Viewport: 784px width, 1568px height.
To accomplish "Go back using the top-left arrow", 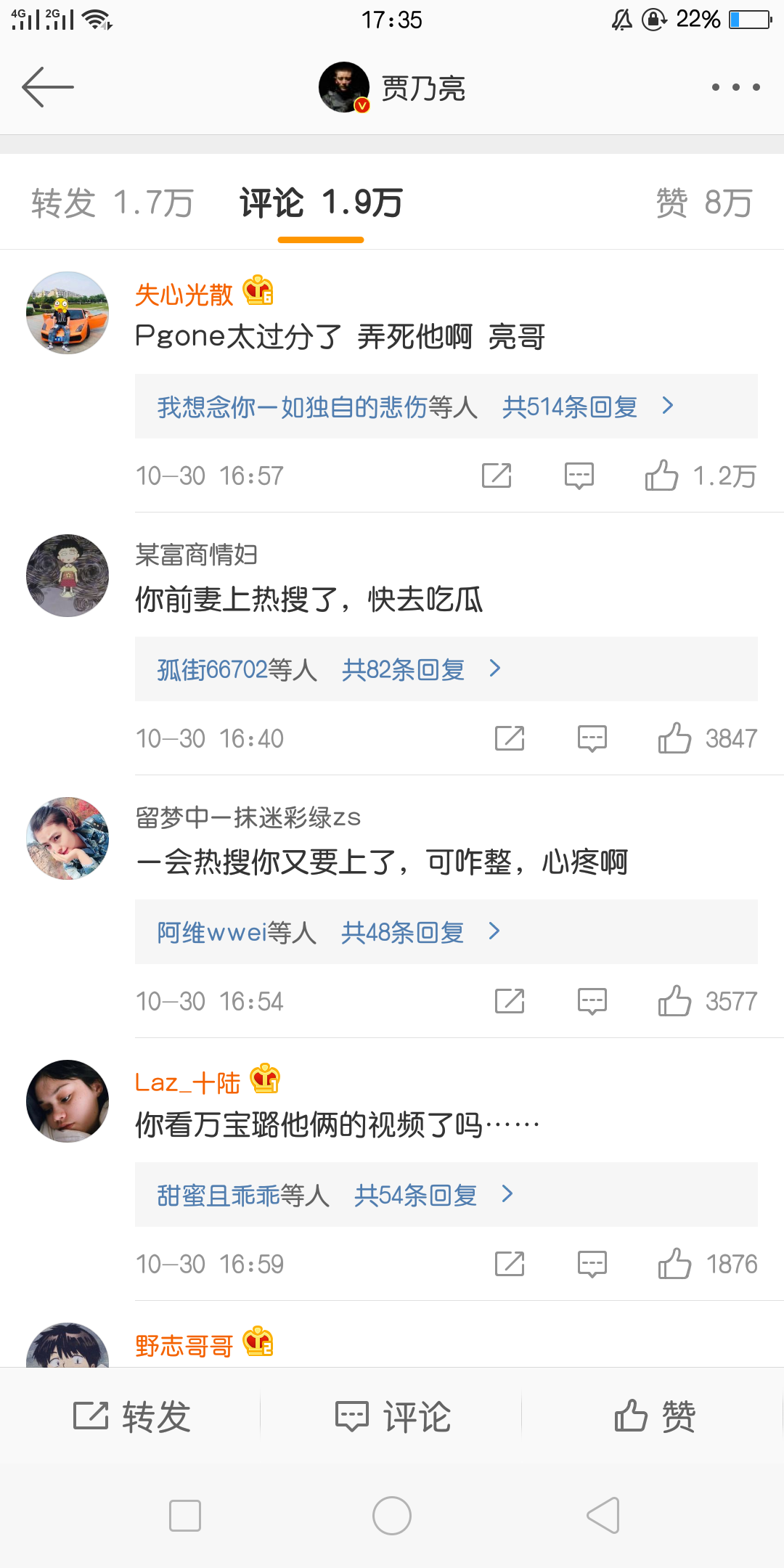I will point(48,87).
